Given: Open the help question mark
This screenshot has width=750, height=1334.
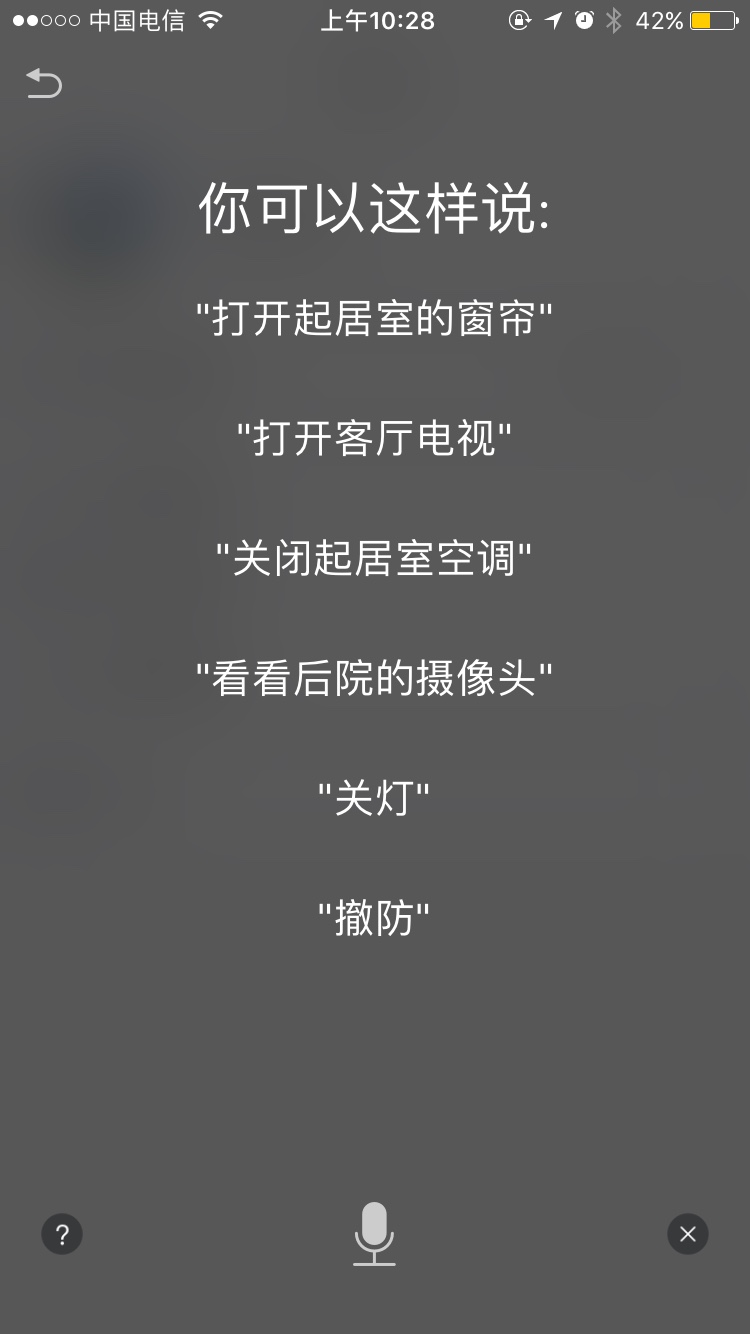Looking at the screenshot, I should (x=62, y=1234).
